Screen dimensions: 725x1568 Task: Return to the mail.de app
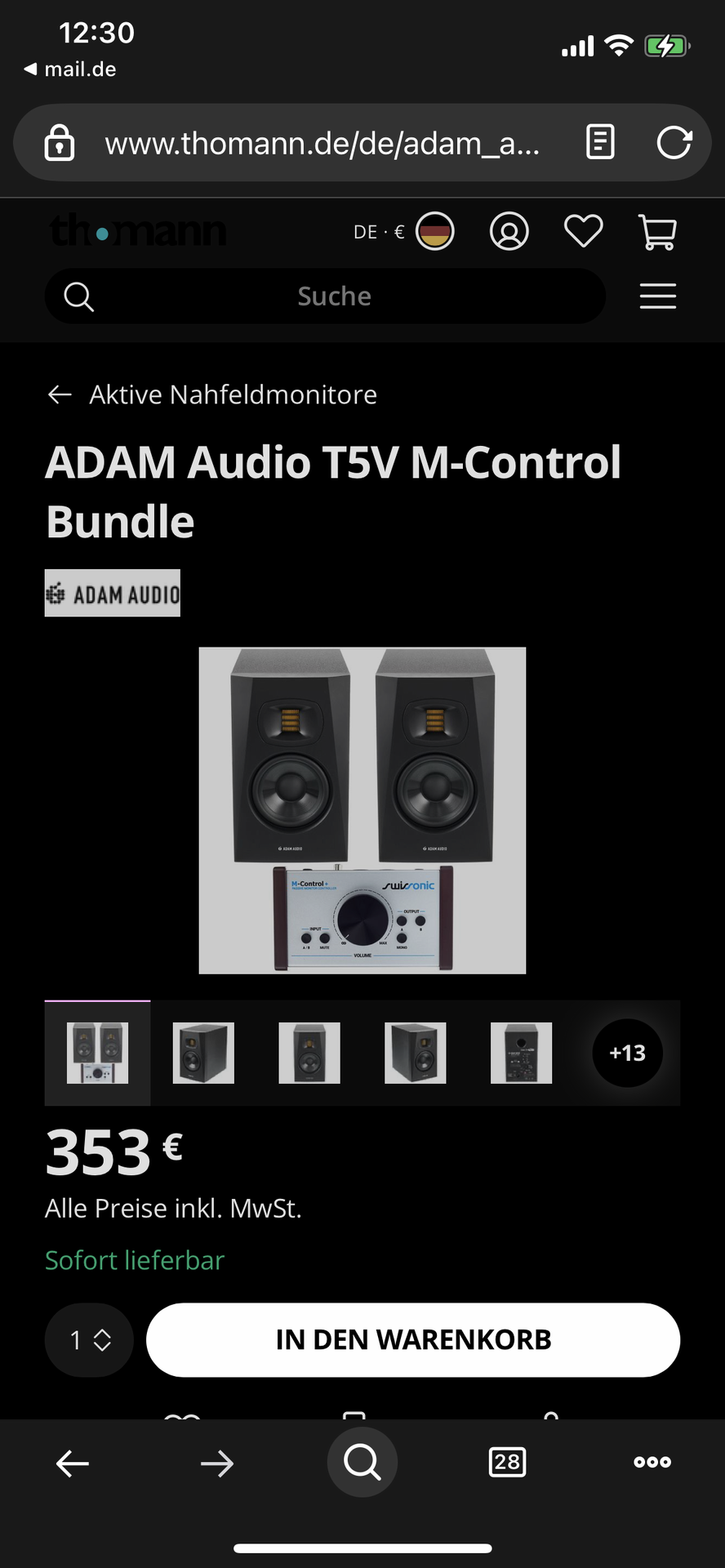click(70, 69)
